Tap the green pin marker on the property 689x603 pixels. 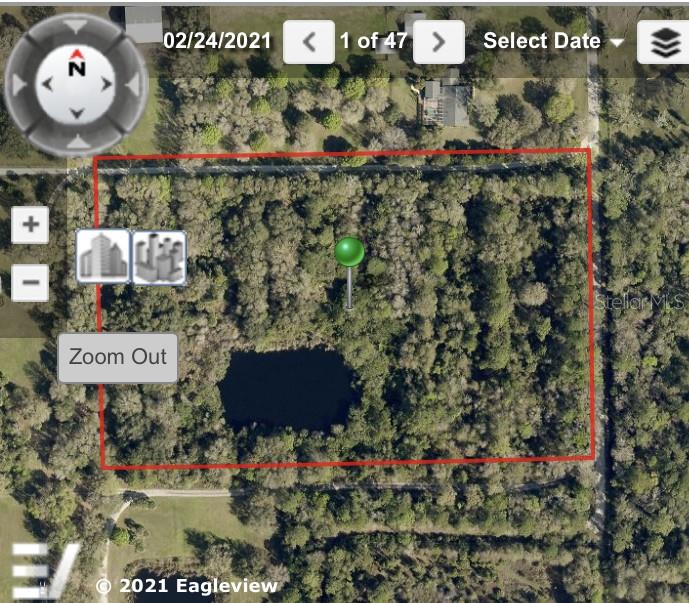349,252
